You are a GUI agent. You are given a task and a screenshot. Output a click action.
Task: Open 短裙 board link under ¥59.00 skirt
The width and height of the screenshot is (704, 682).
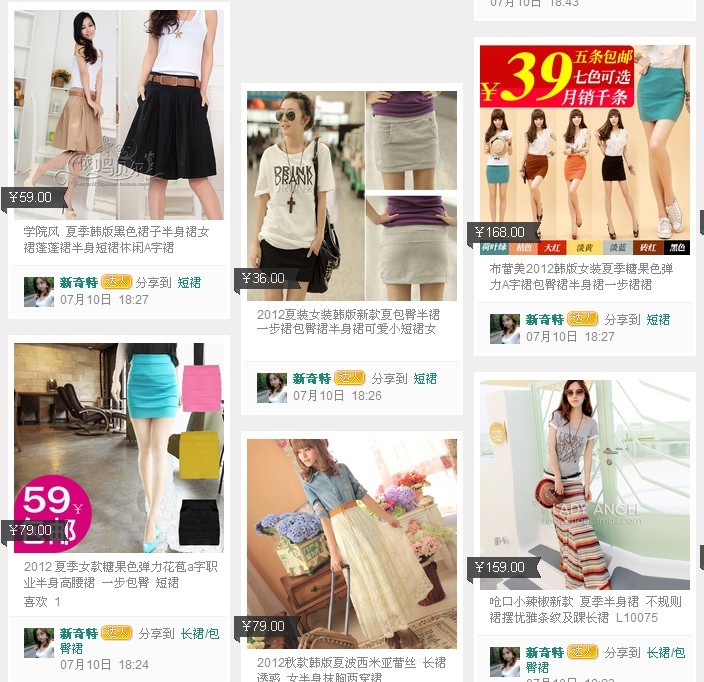189,283
